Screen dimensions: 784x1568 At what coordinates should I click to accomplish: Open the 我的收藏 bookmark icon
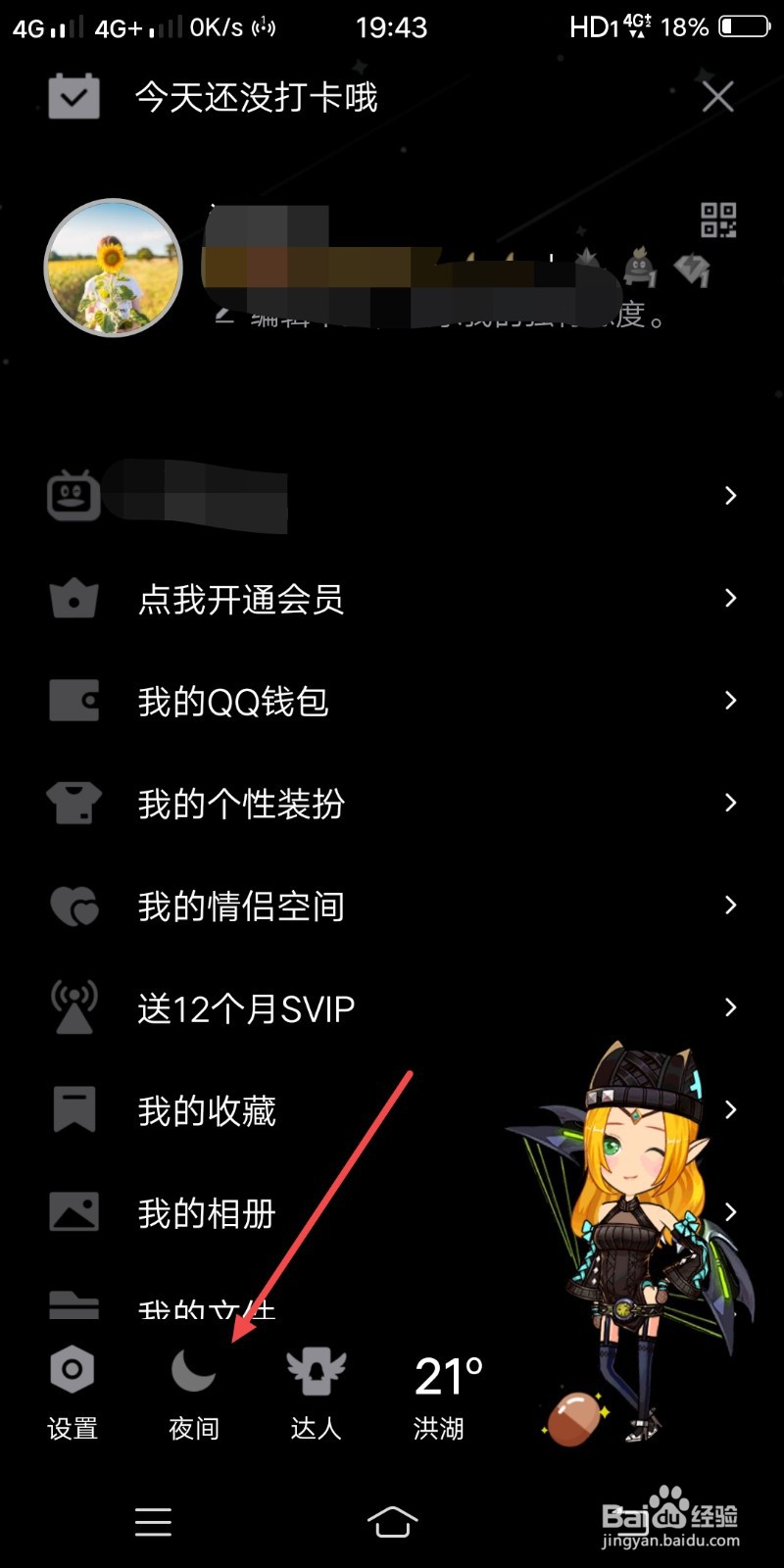click(x=73, y=1109)
